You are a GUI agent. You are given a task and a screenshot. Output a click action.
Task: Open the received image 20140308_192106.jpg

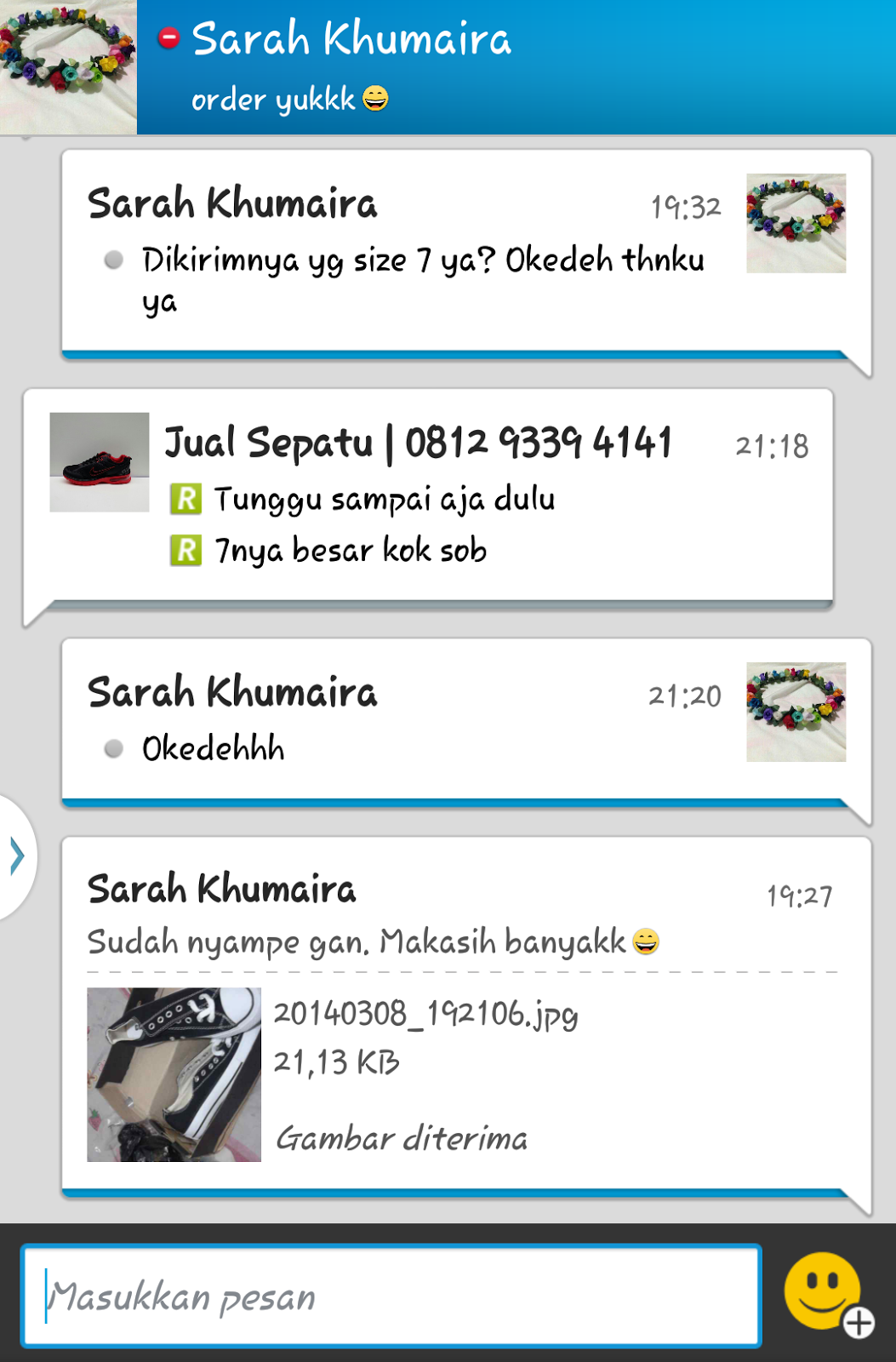174,1074
